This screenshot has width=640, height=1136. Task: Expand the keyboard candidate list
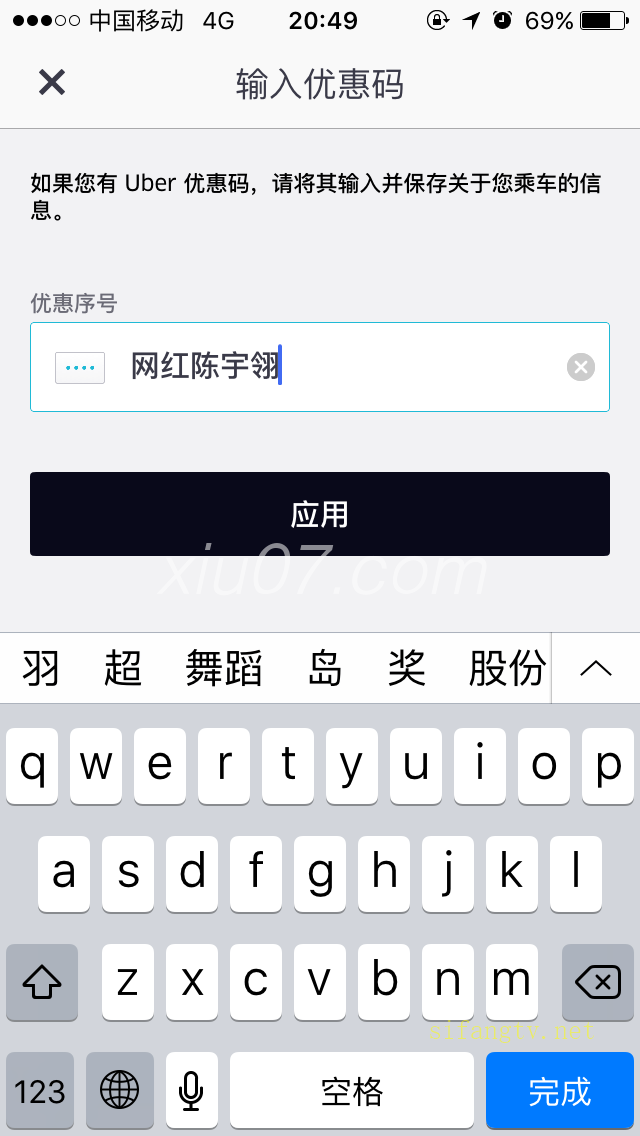click(x=596, y=668)
